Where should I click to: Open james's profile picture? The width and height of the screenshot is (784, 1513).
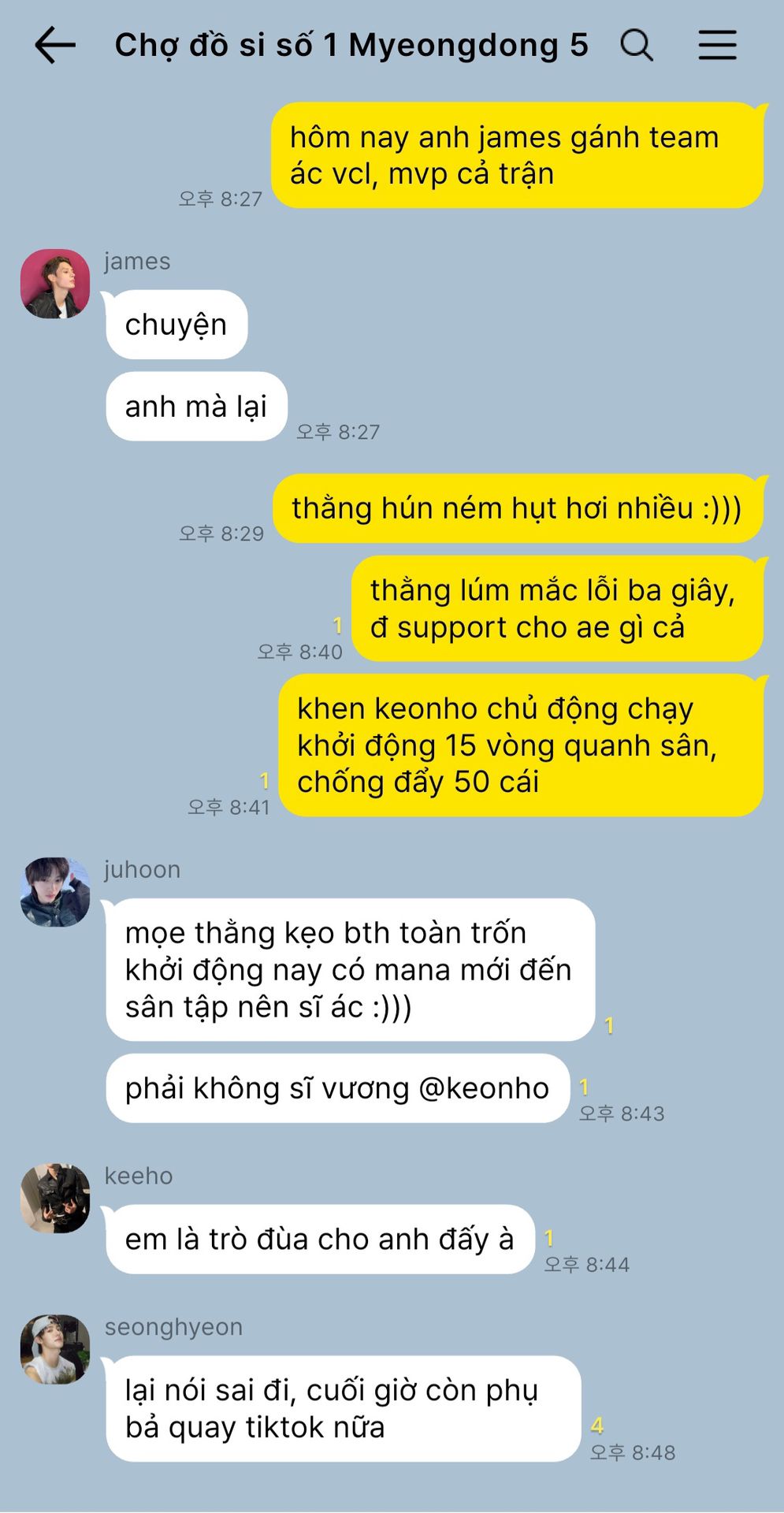point(55,284)
